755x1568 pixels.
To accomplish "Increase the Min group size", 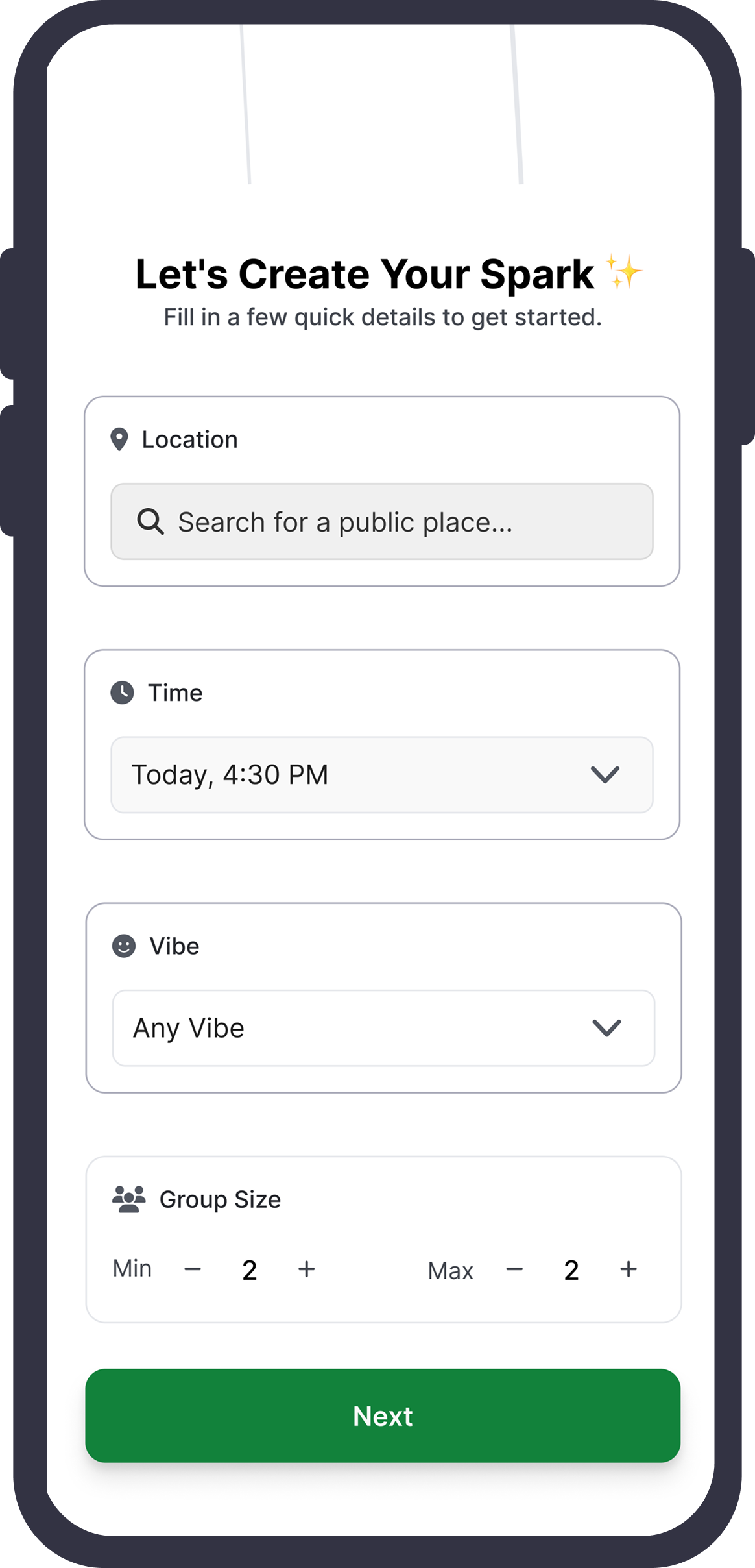I will click(306, 1269).
